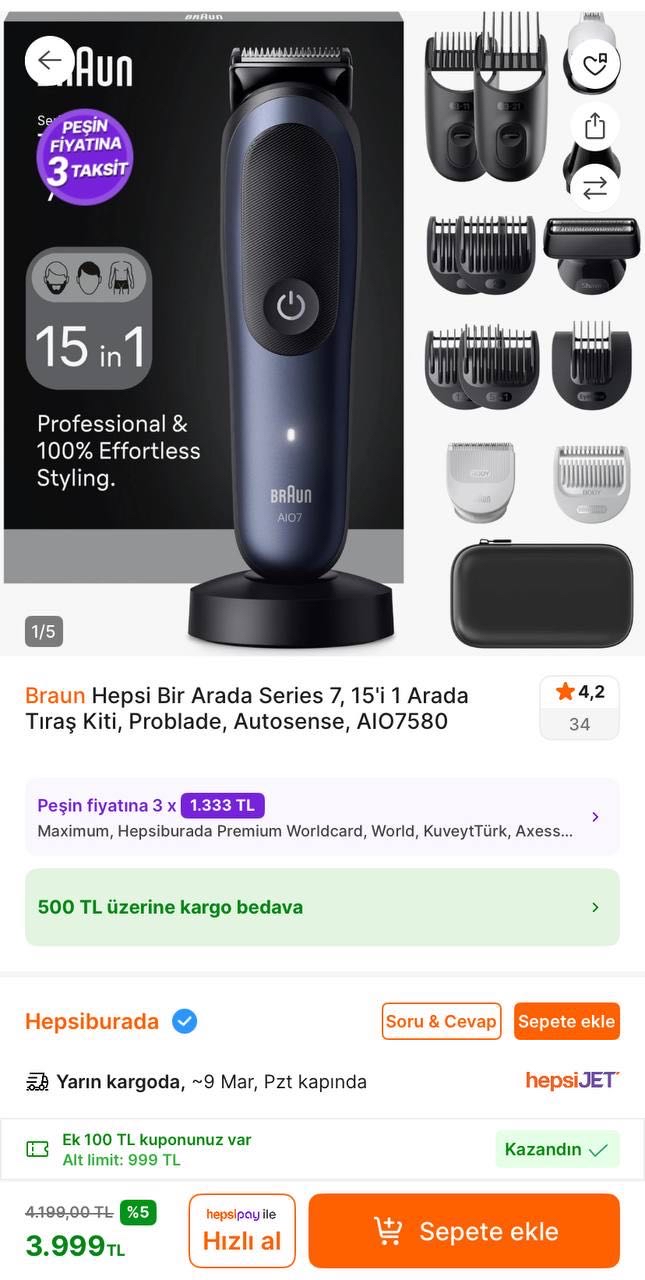This screenshot has height=1280, width=645.
Task: Add to cart with the large Sepete ekle button
Action: point(464,1231)
